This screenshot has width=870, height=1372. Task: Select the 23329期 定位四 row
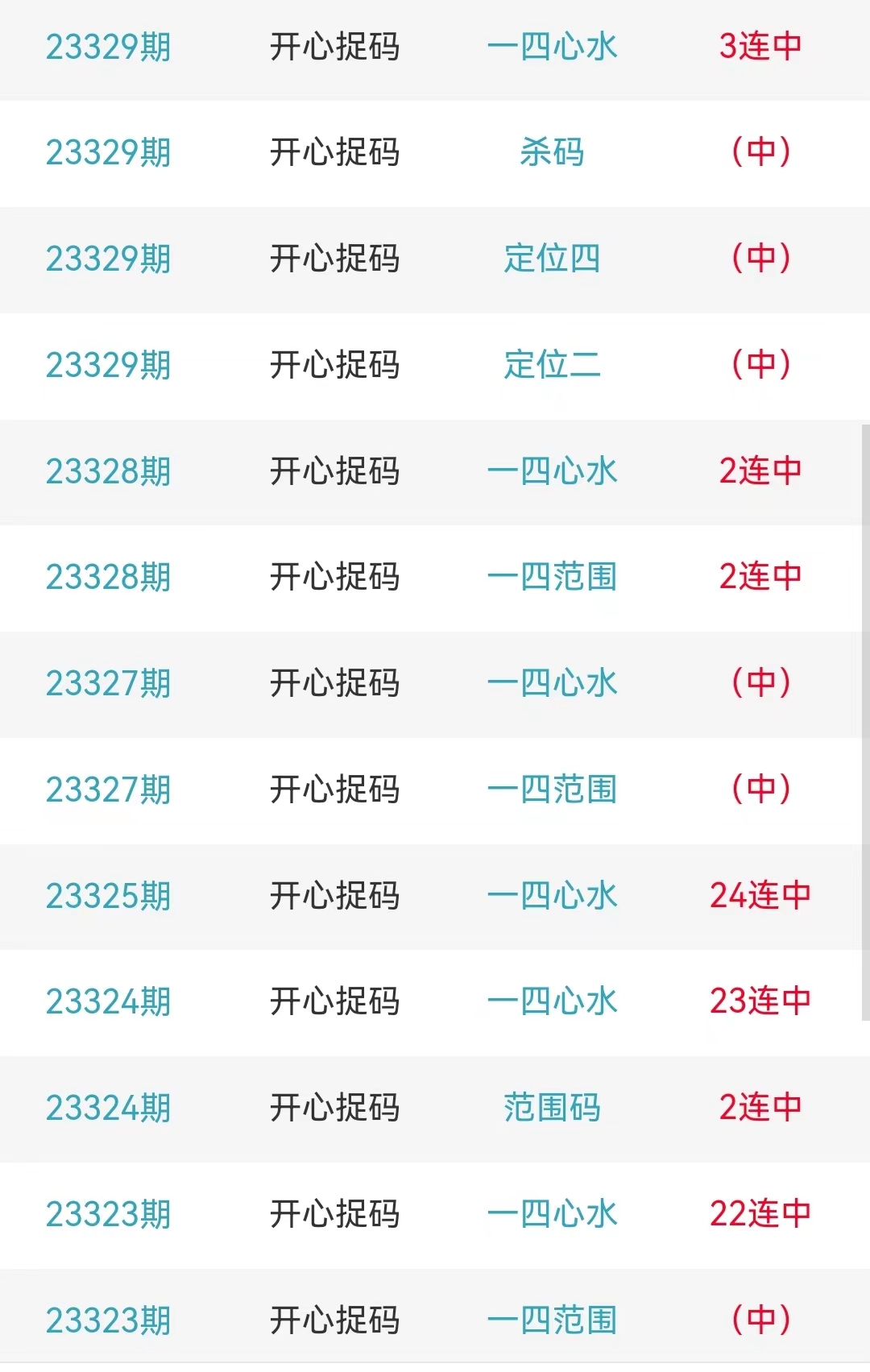tap(552, 259)
